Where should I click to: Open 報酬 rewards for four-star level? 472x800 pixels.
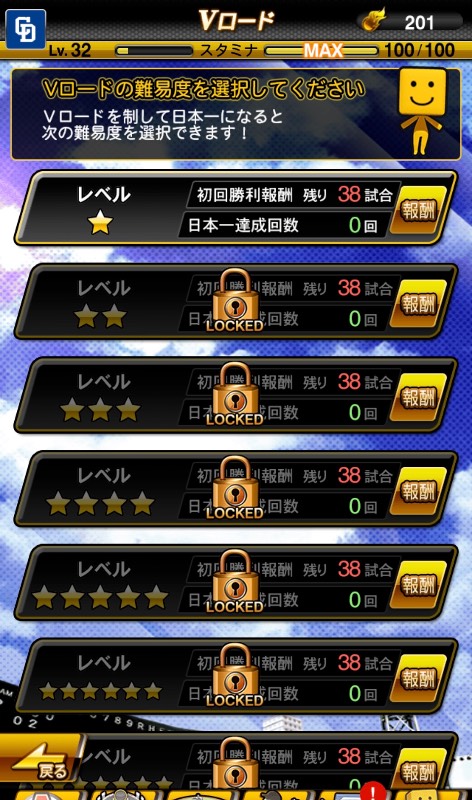[x=418, y=492]
